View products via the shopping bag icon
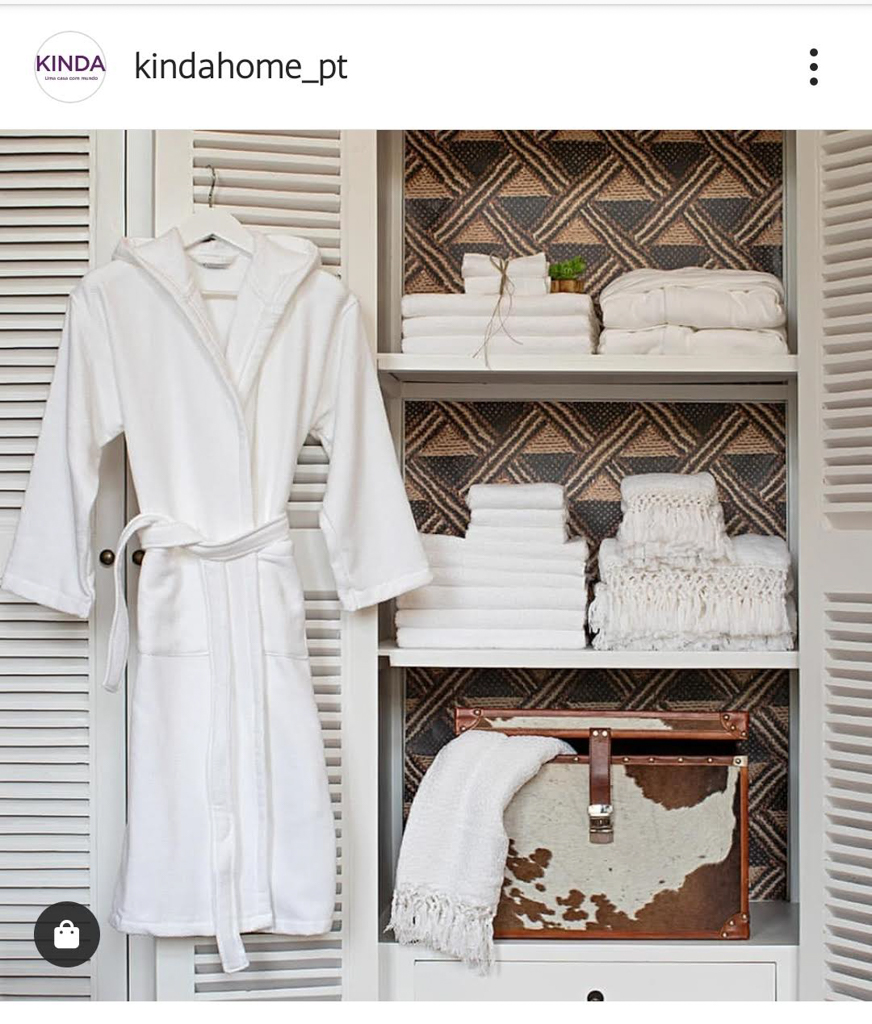This screenshot has height=1024, width=872. pyautogui.click(x=67, y=934)
